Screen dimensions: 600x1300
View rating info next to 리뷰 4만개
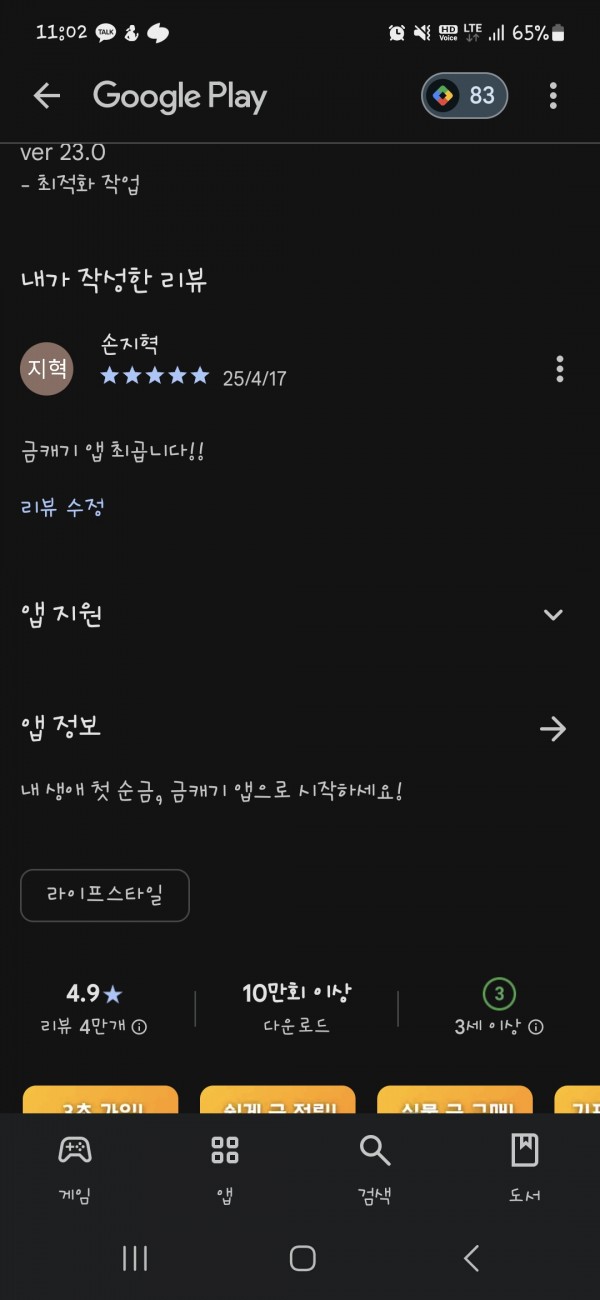(140, 1027)
